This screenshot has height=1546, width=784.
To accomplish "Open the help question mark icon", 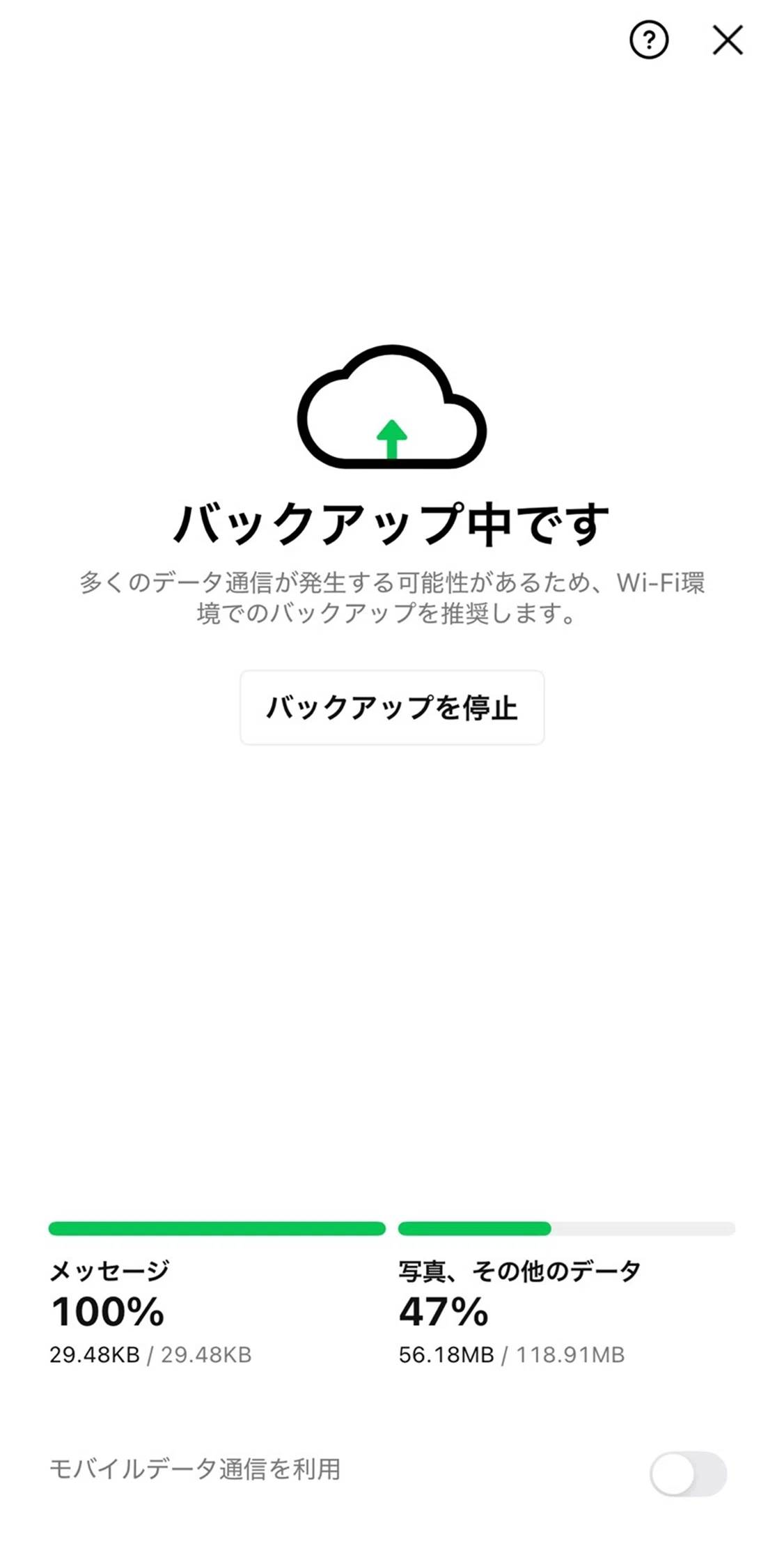I will point(649,40).
